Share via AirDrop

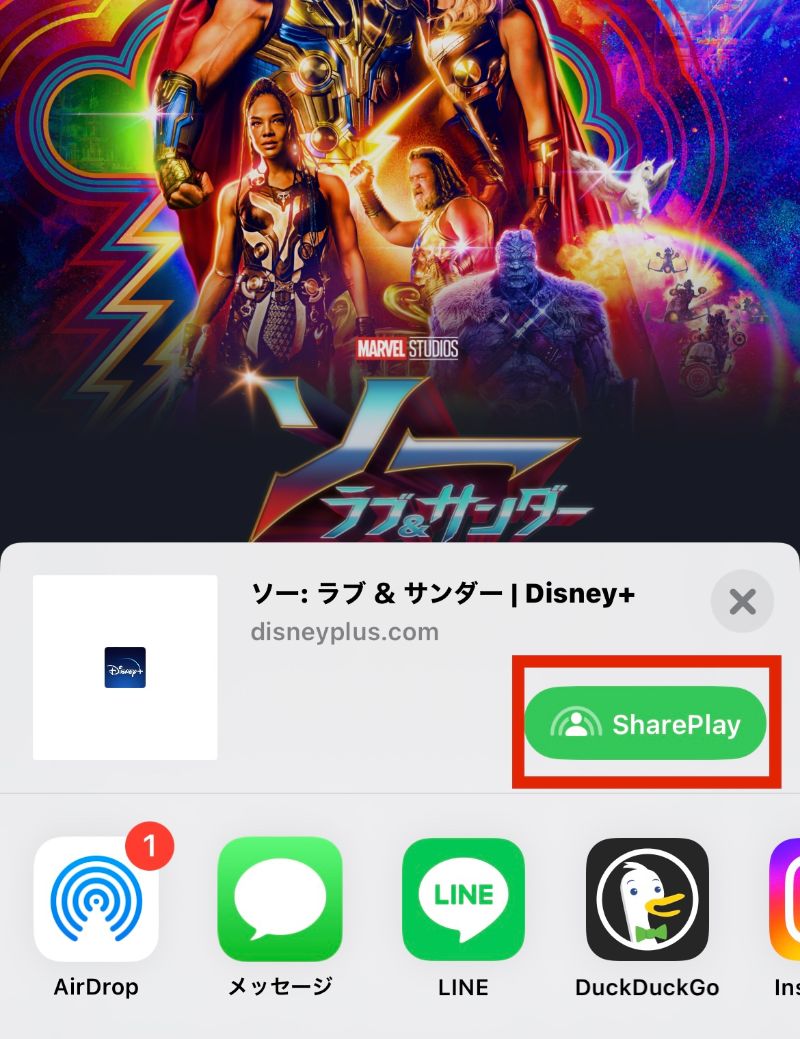click(x=97, y=899)
